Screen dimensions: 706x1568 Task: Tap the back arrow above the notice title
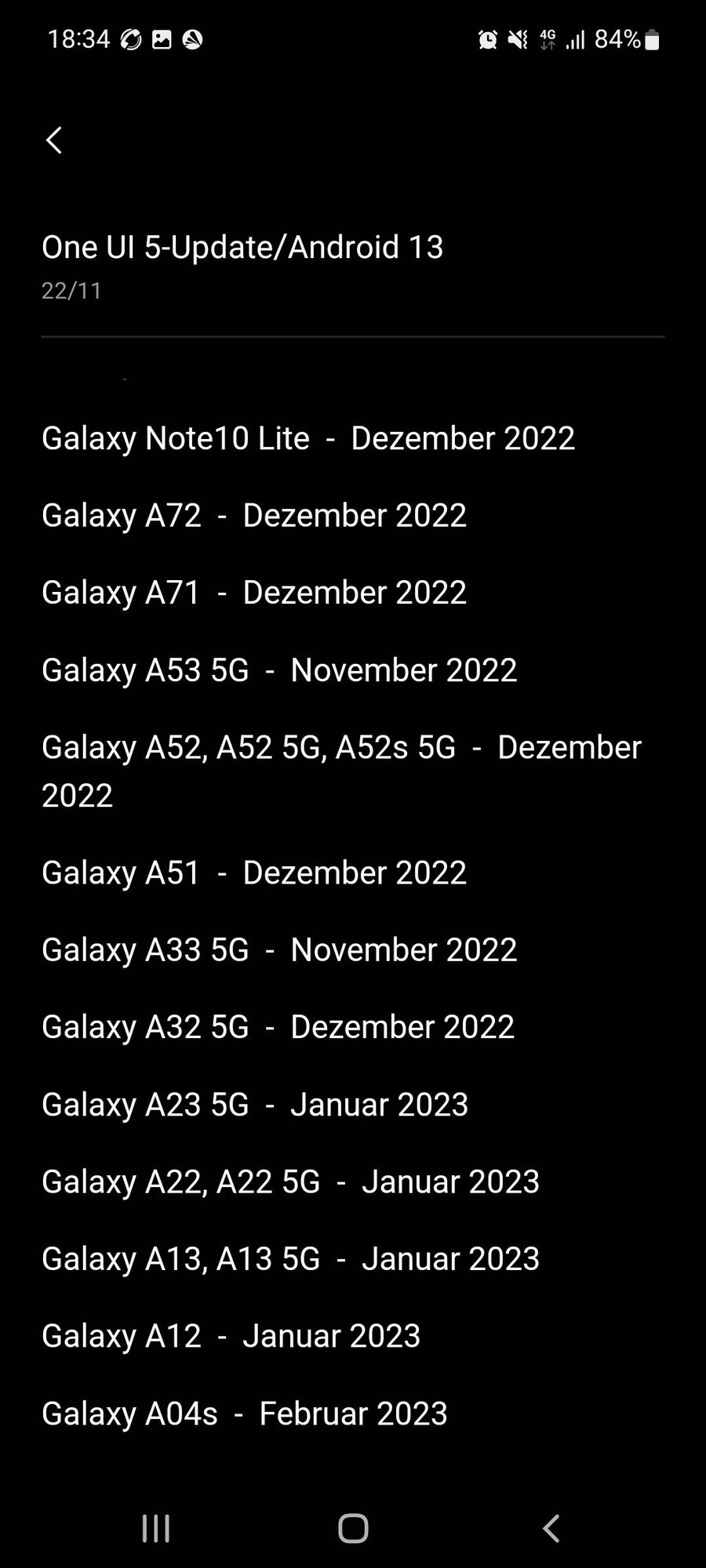click(53, 140)
